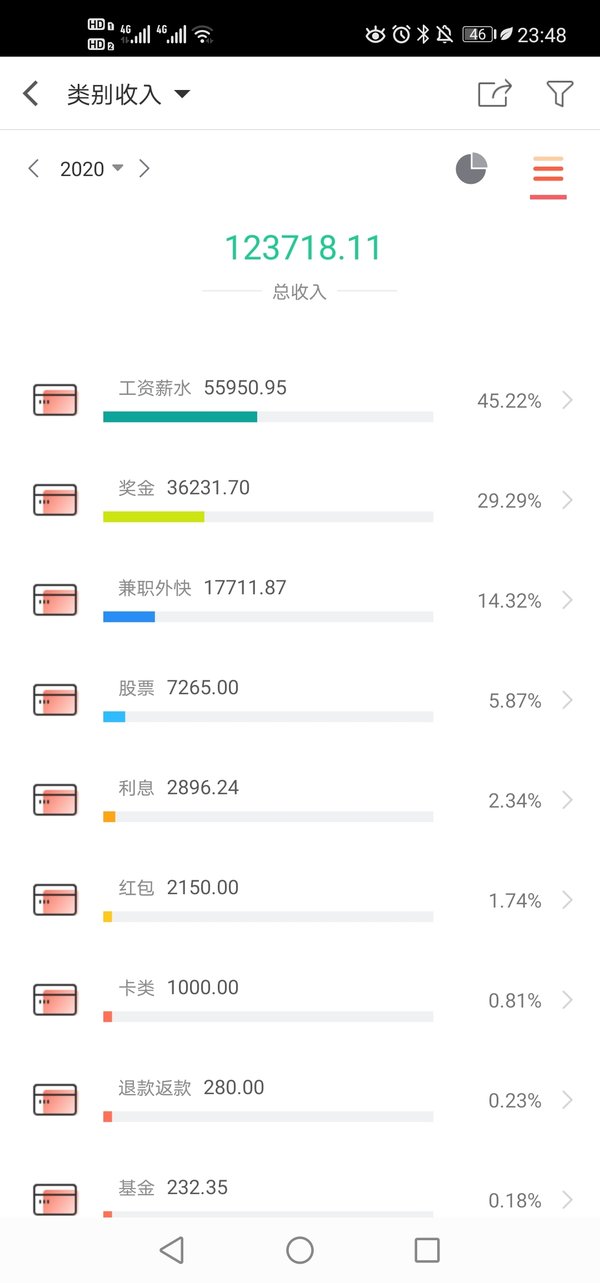Open the filter funnel icon
Image resolution: width=600 pixels, height=1283 pixels.
click(x=560, y=93)
